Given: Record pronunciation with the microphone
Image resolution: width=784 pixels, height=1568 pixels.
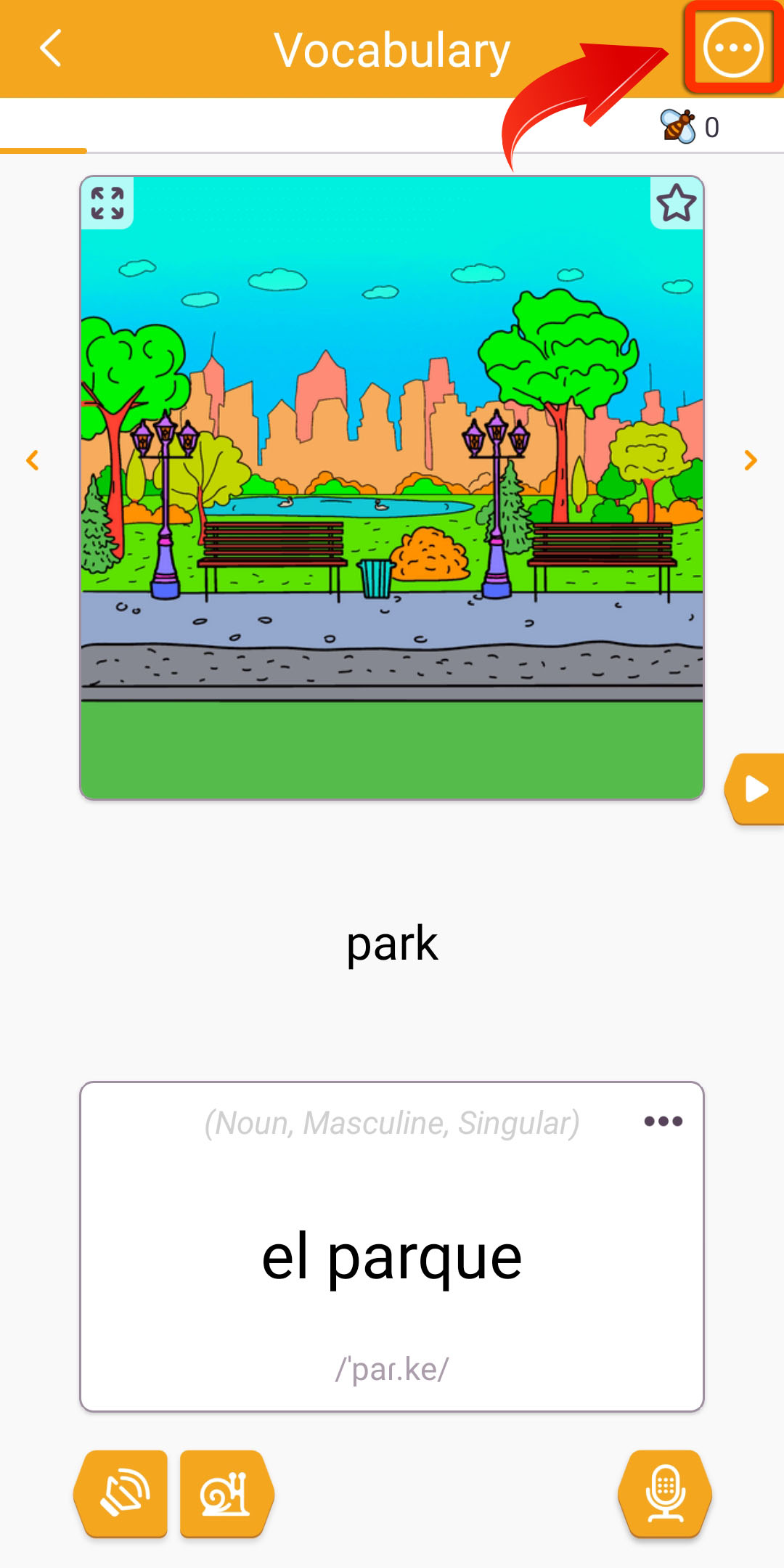Looking at the screenshot, I should pyautogui.click(x=665, y=1494).
